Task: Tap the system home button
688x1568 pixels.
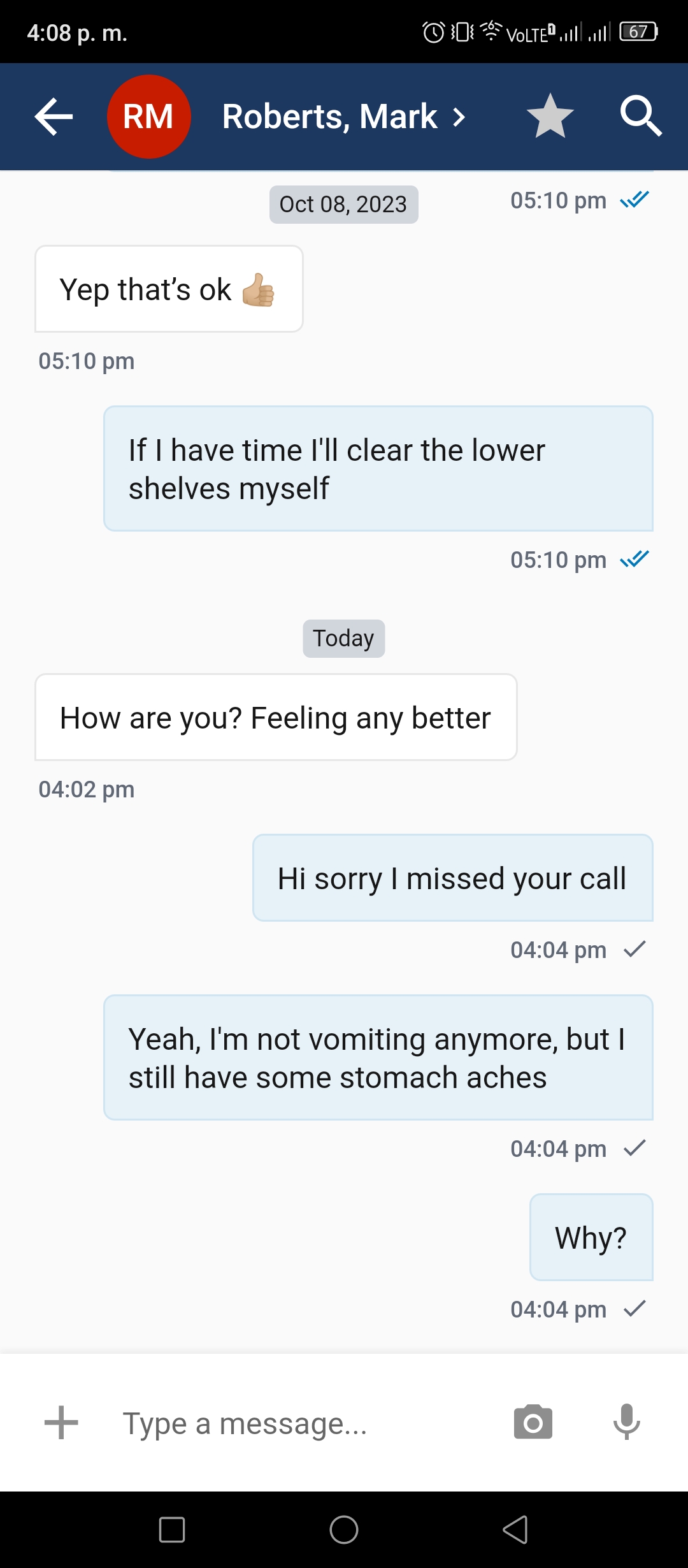Action: pos(344,1530)
